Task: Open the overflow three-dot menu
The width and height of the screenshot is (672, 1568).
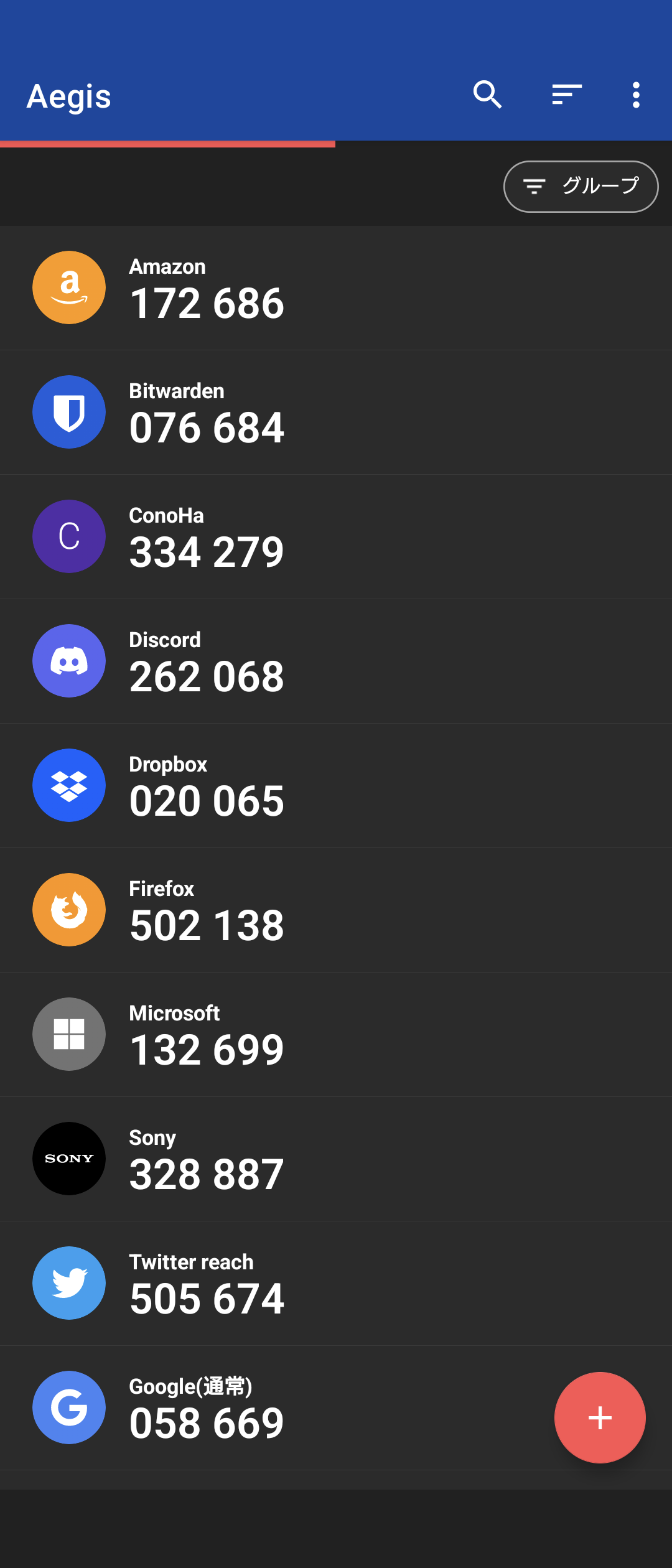Action: click(636, 95)
